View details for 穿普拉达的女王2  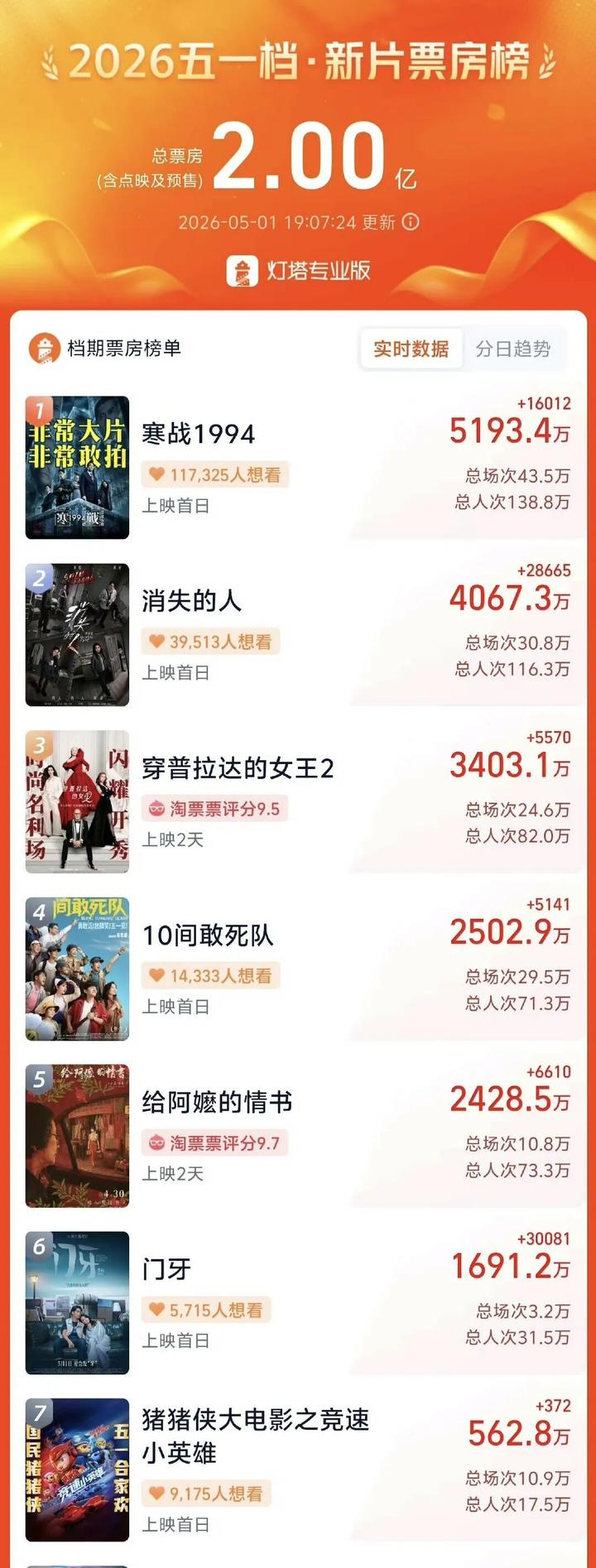pos(298,801)
